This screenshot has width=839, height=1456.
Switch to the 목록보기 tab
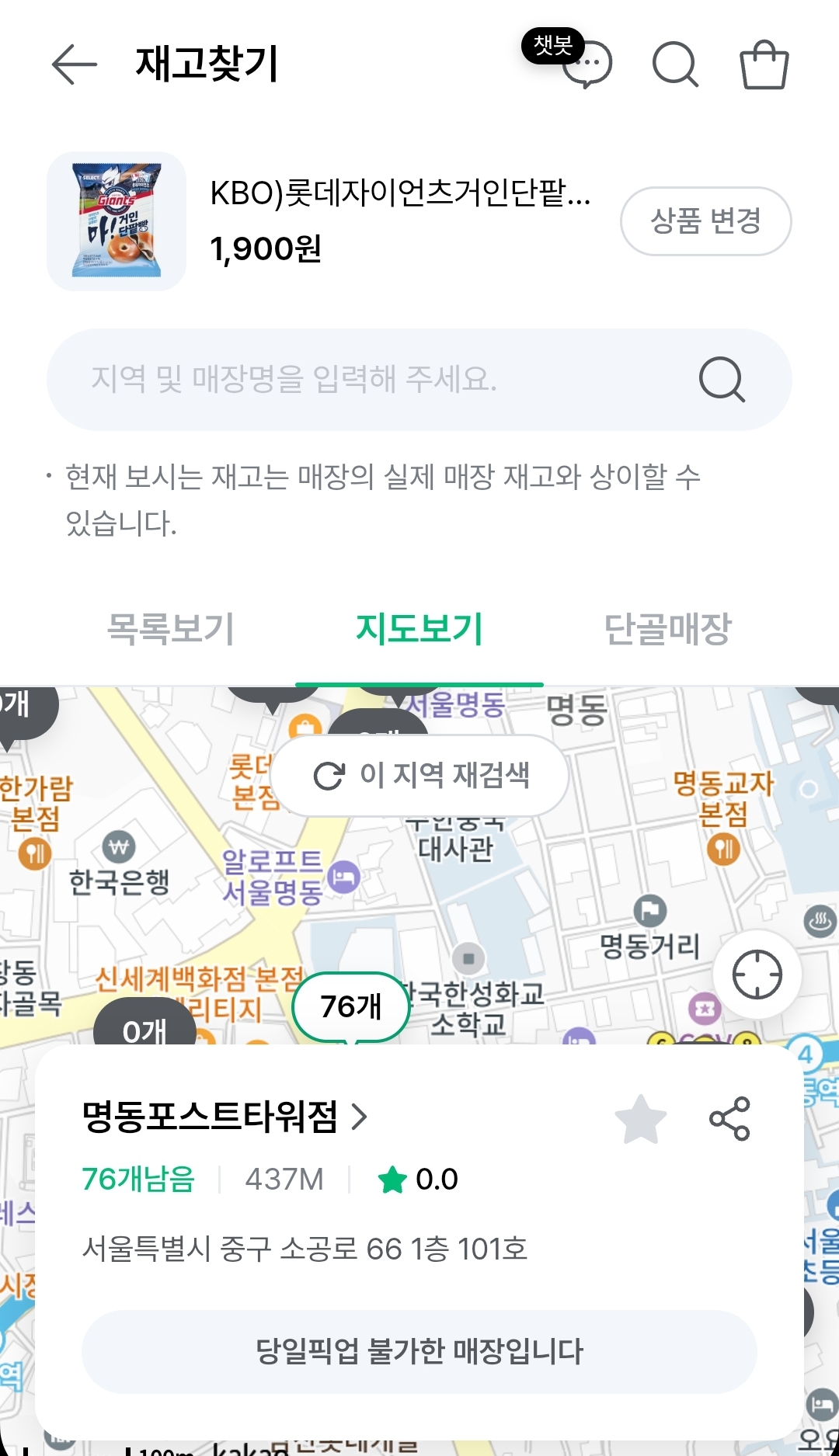pos(170,629)
